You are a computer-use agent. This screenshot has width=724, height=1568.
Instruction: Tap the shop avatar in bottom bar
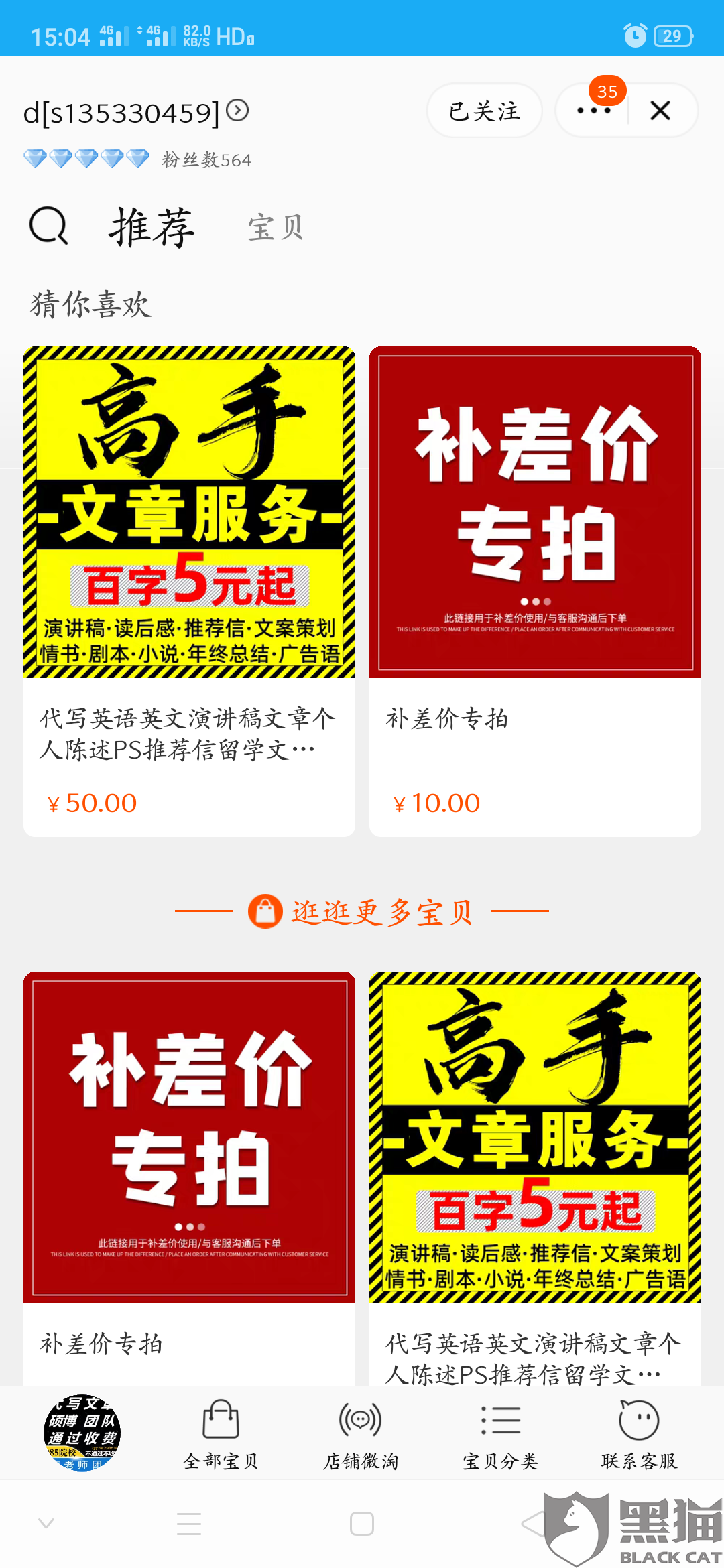pyautogui.click(x=82, y=1433)
